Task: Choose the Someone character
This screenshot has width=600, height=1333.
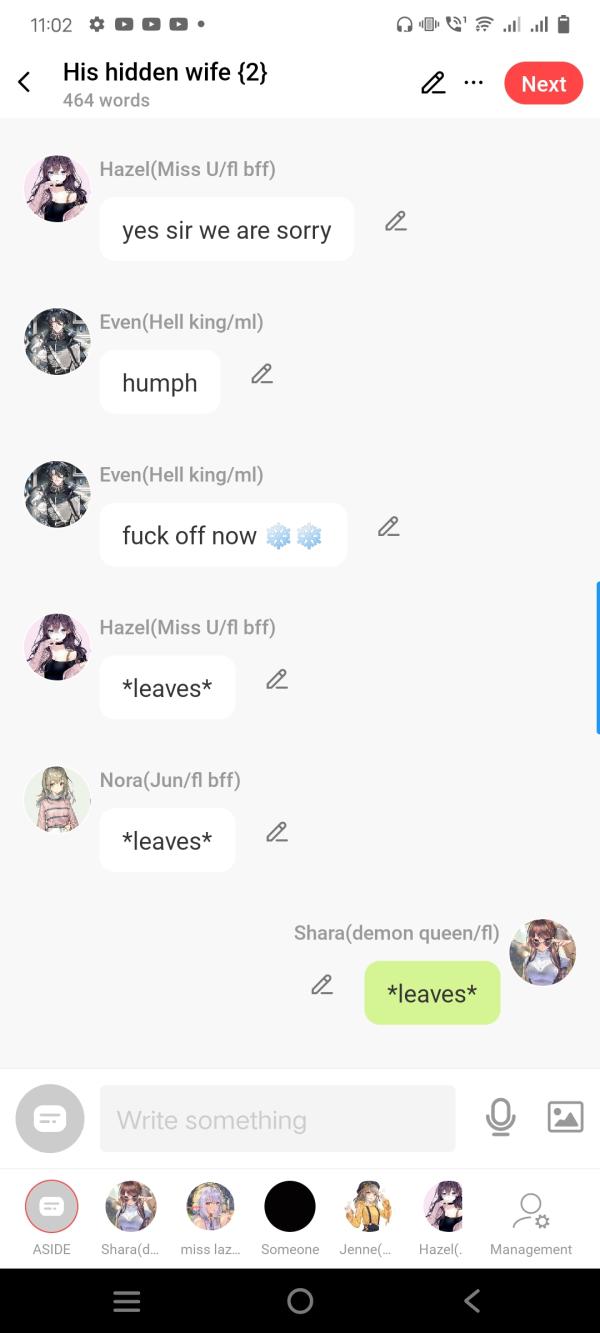Action: (290, 1206)
